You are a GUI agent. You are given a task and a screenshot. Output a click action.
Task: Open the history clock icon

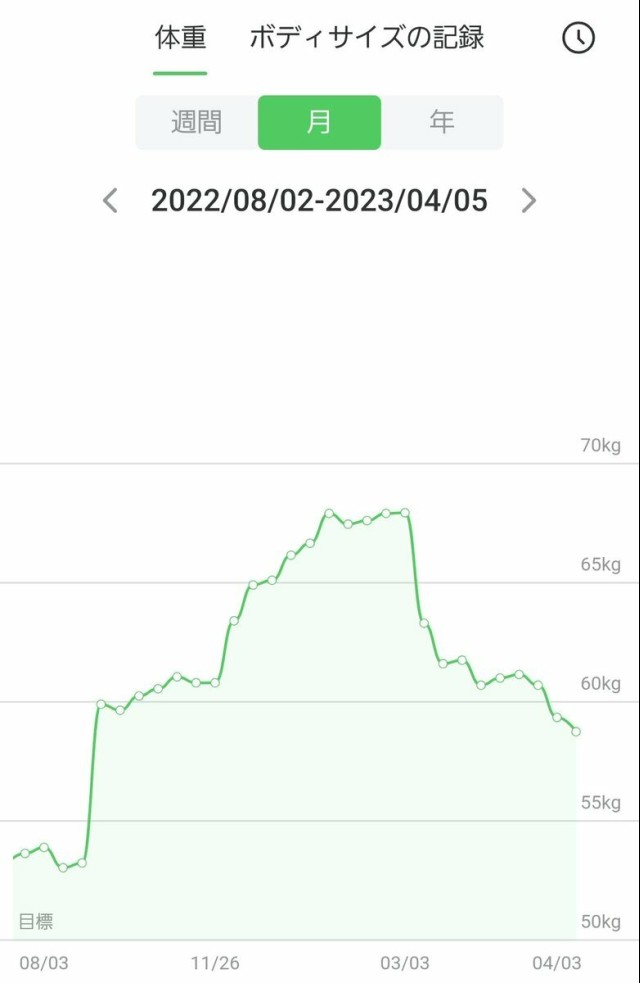pyautogui.click(x=578, y=38)
